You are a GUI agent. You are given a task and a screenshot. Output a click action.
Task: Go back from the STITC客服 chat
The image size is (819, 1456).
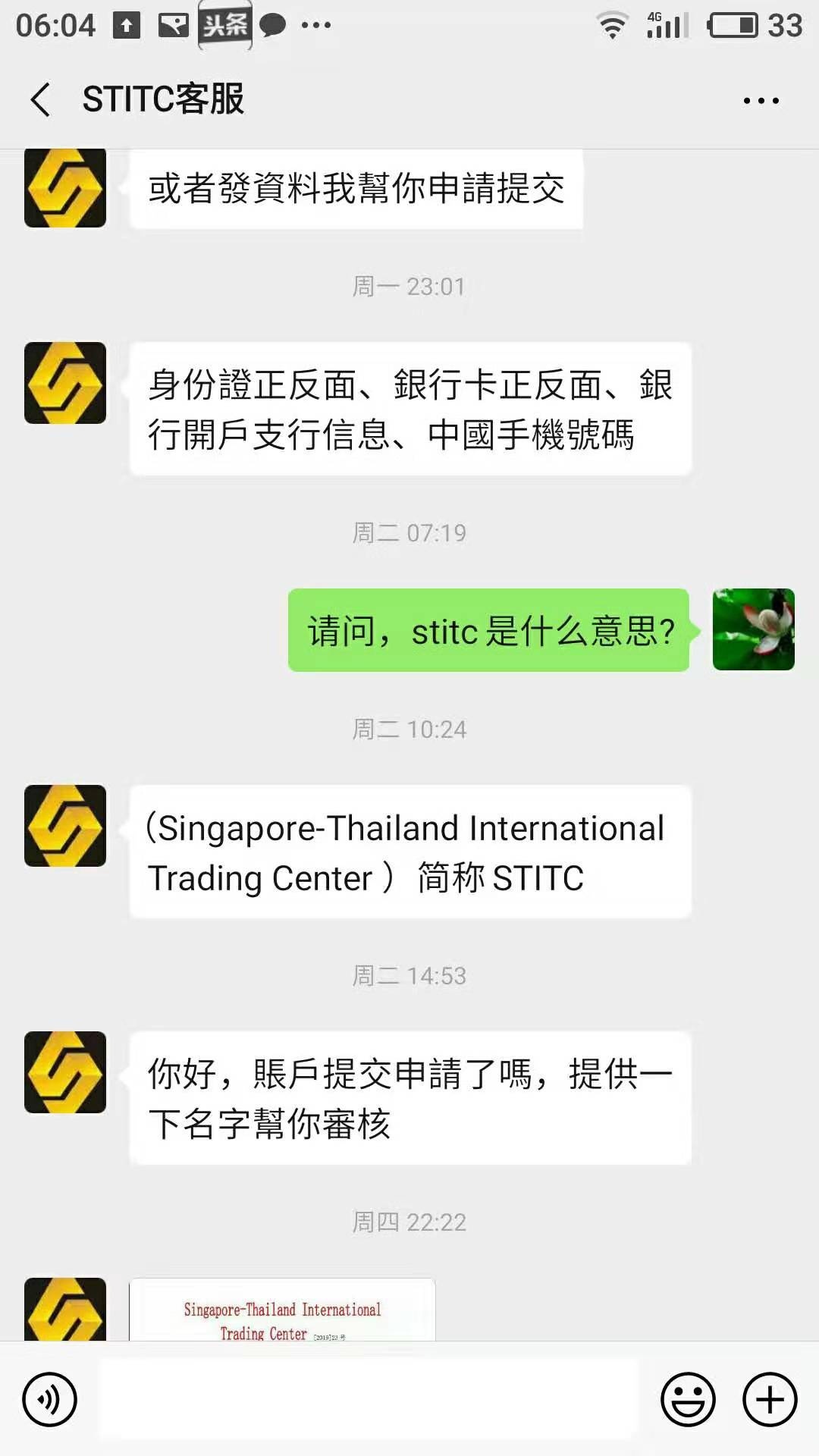tap(41, 100)
